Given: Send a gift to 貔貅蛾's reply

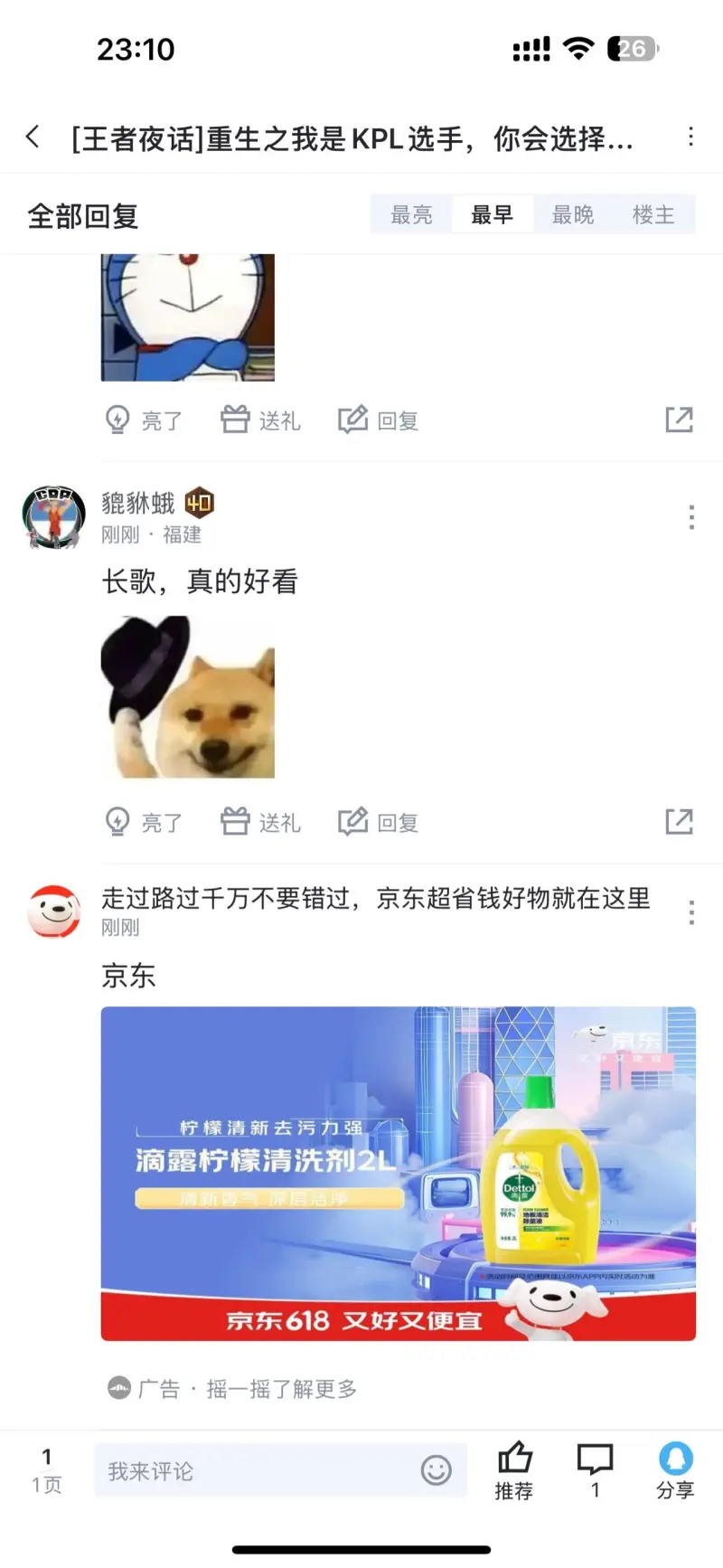Looking at the screenshot, I should coord(260,822).
